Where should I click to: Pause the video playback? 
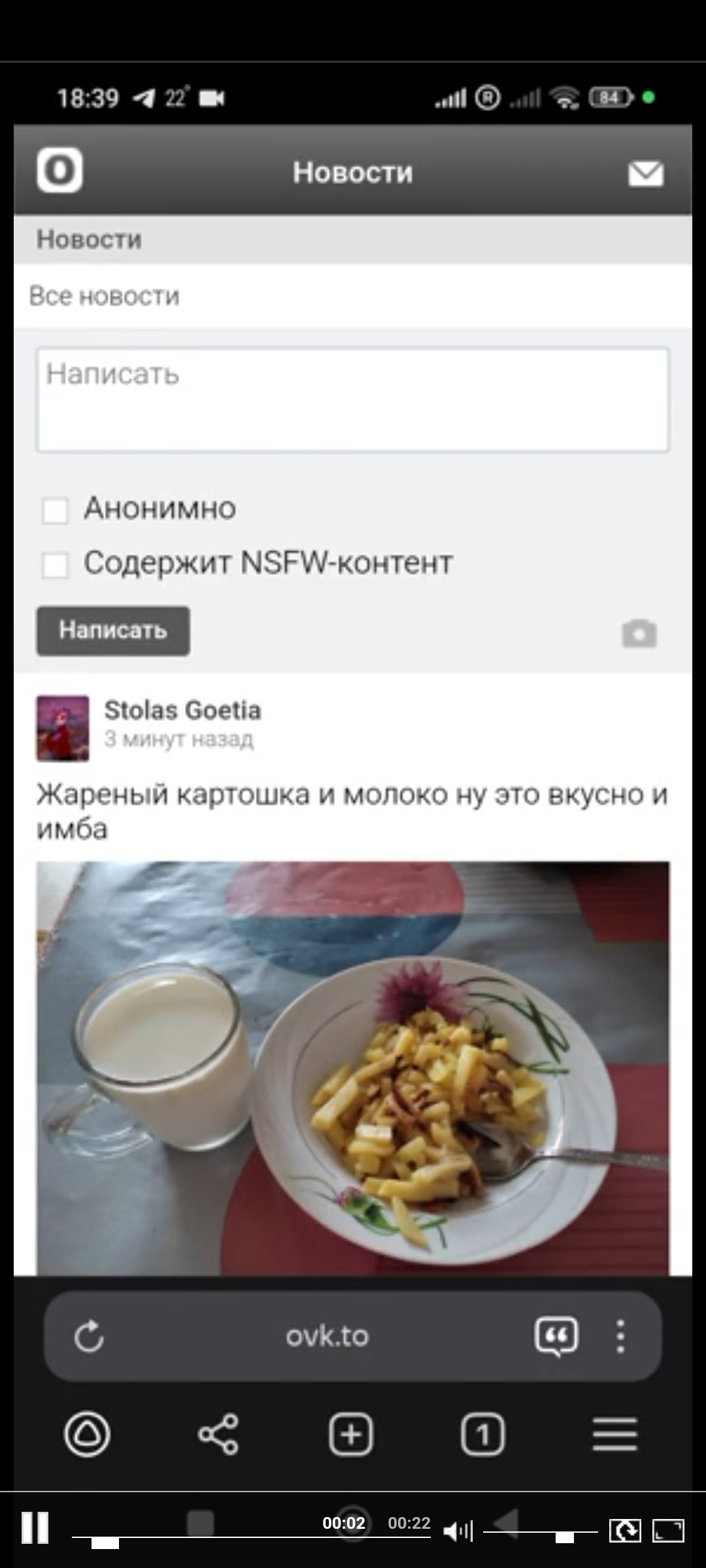coord(35,1528)
